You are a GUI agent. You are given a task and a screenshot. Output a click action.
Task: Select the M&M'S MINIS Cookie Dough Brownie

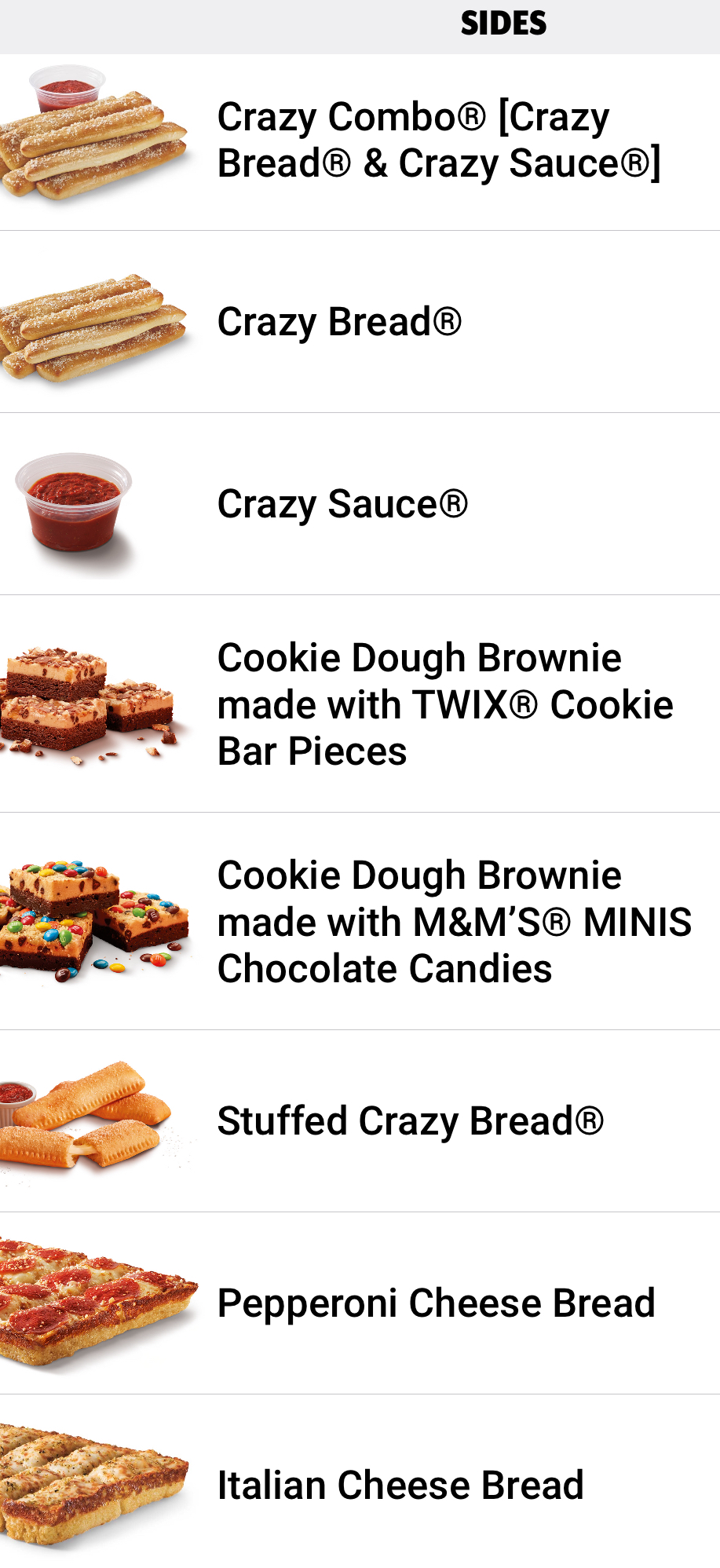point(454,922)
